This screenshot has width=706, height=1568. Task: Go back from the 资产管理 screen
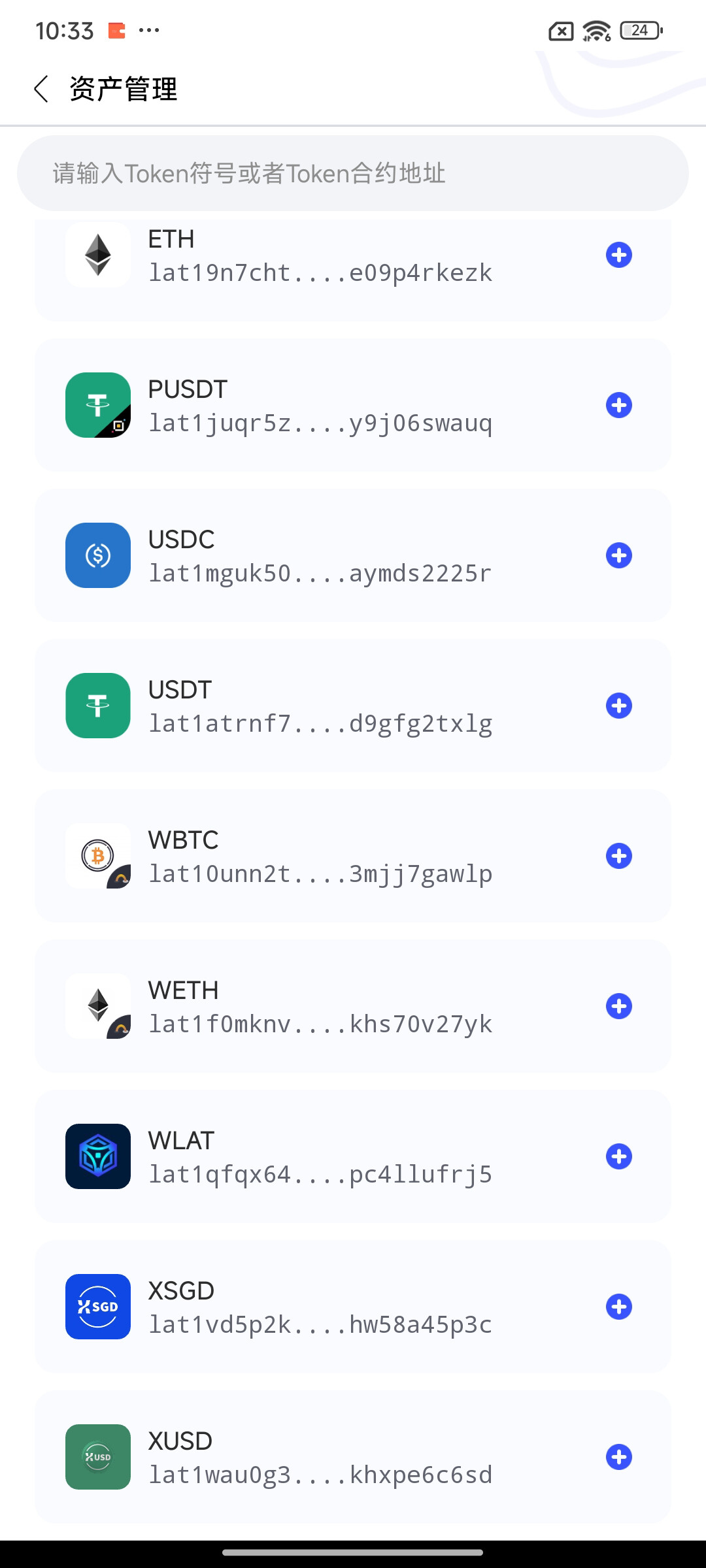(x=41, y=89)
